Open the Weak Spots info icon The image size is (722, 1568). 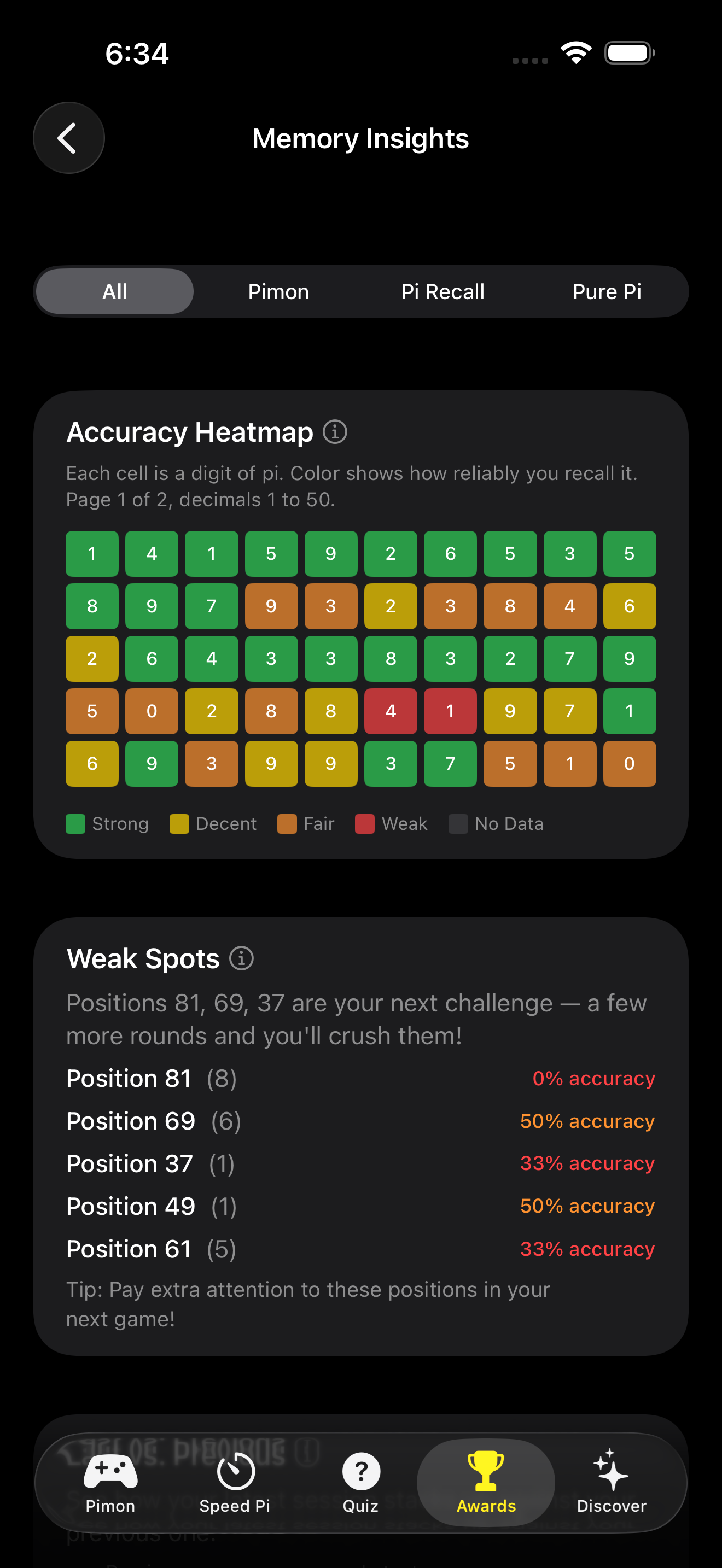click(241, 959)
